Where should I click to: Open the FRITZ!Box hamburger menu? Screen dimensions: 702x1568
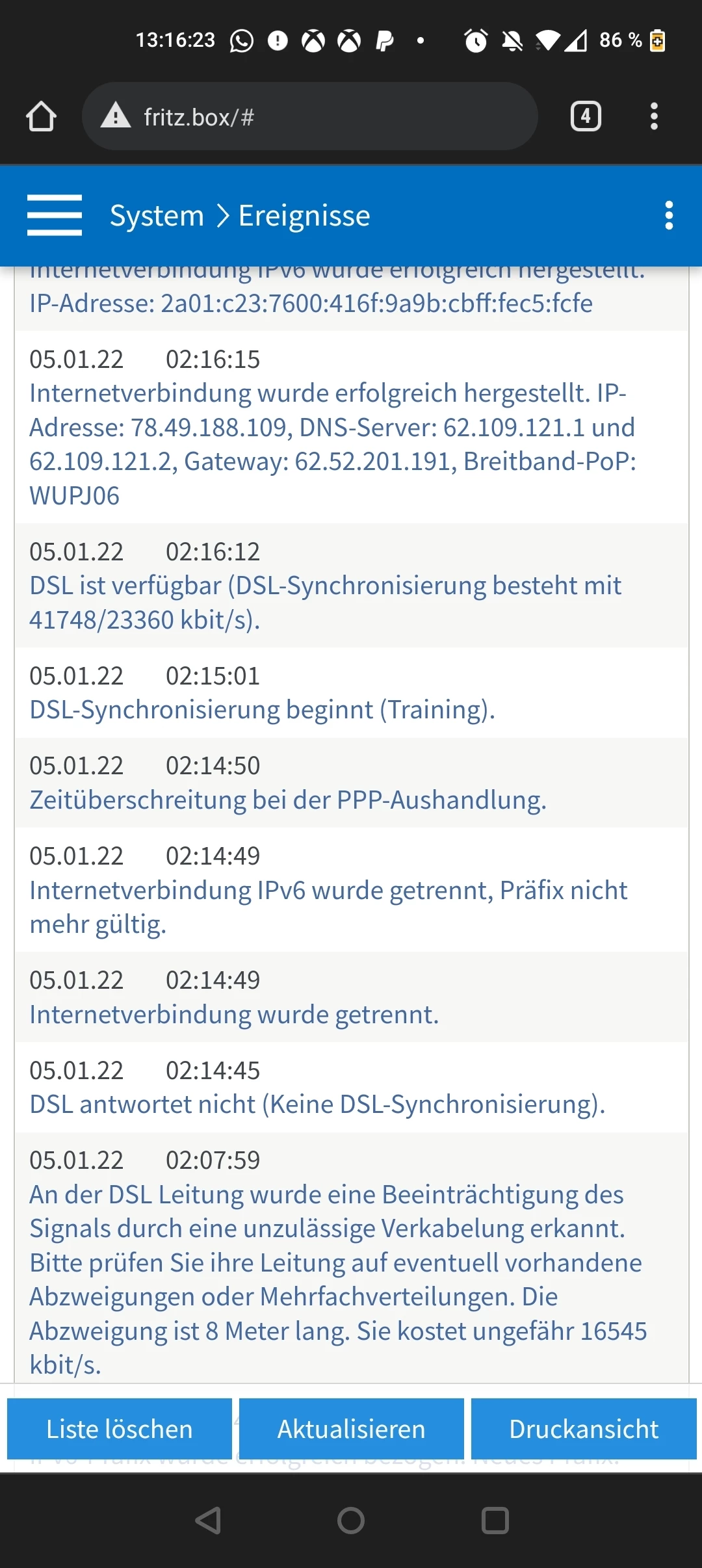point(55,215)
